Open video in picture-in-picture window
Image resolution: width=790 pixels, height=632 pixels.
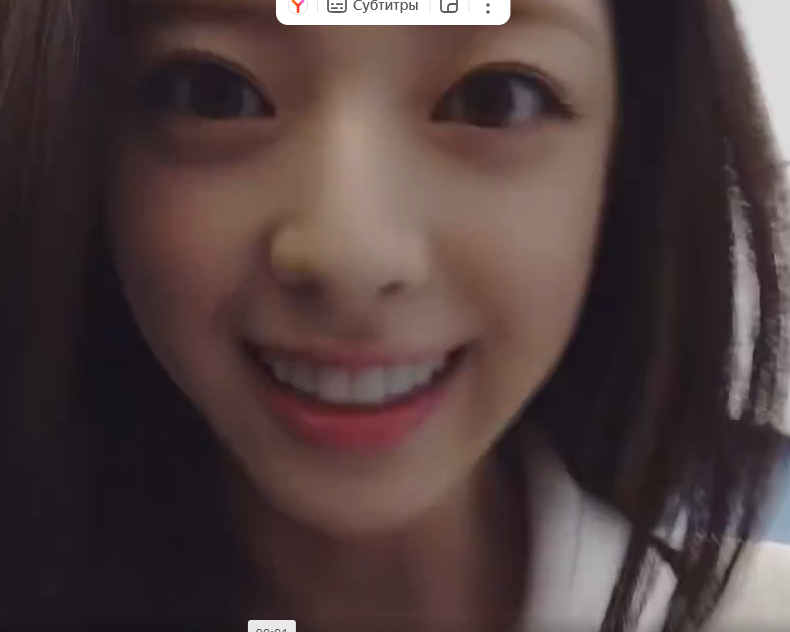click(x=449, y=6)
